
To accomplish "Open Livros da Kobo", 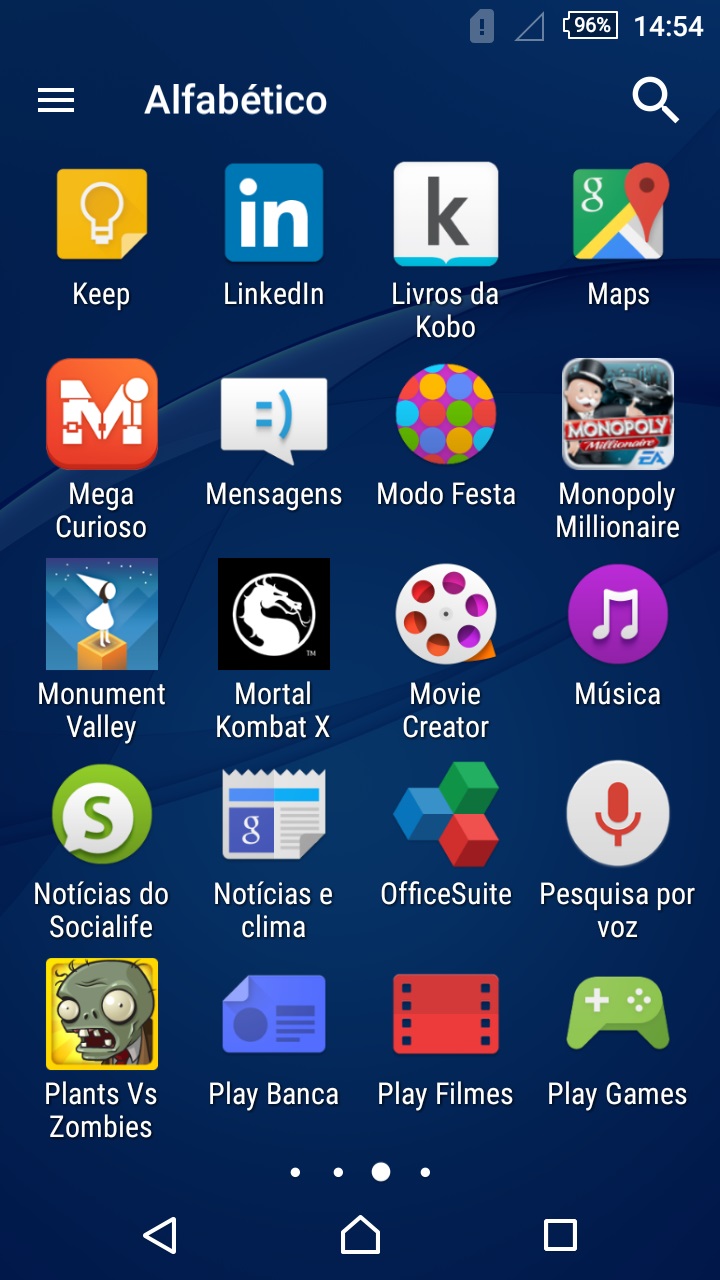I will click(x=445, y=213).
